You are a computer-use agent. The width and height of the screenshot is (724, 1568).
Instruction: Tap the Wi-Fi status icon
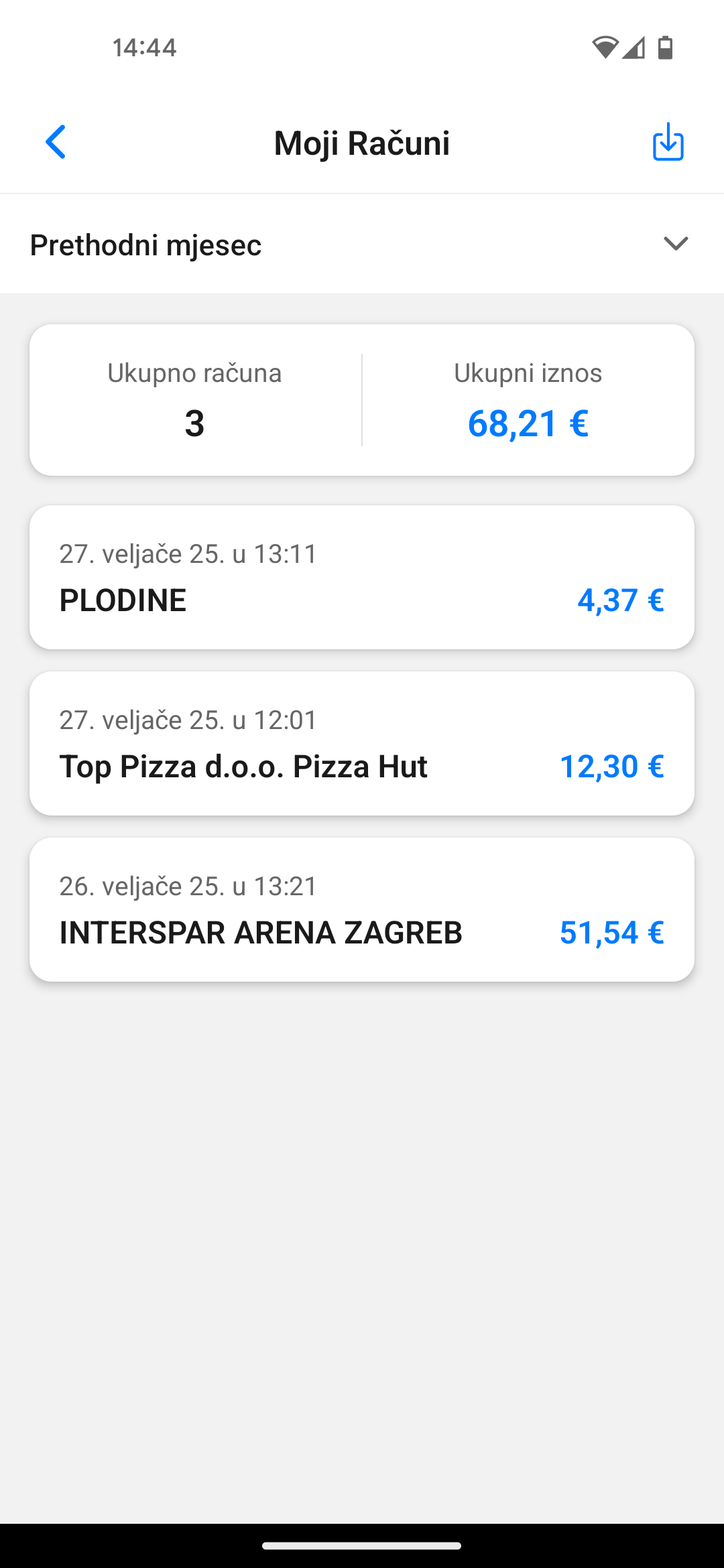(x=605, y=47)
